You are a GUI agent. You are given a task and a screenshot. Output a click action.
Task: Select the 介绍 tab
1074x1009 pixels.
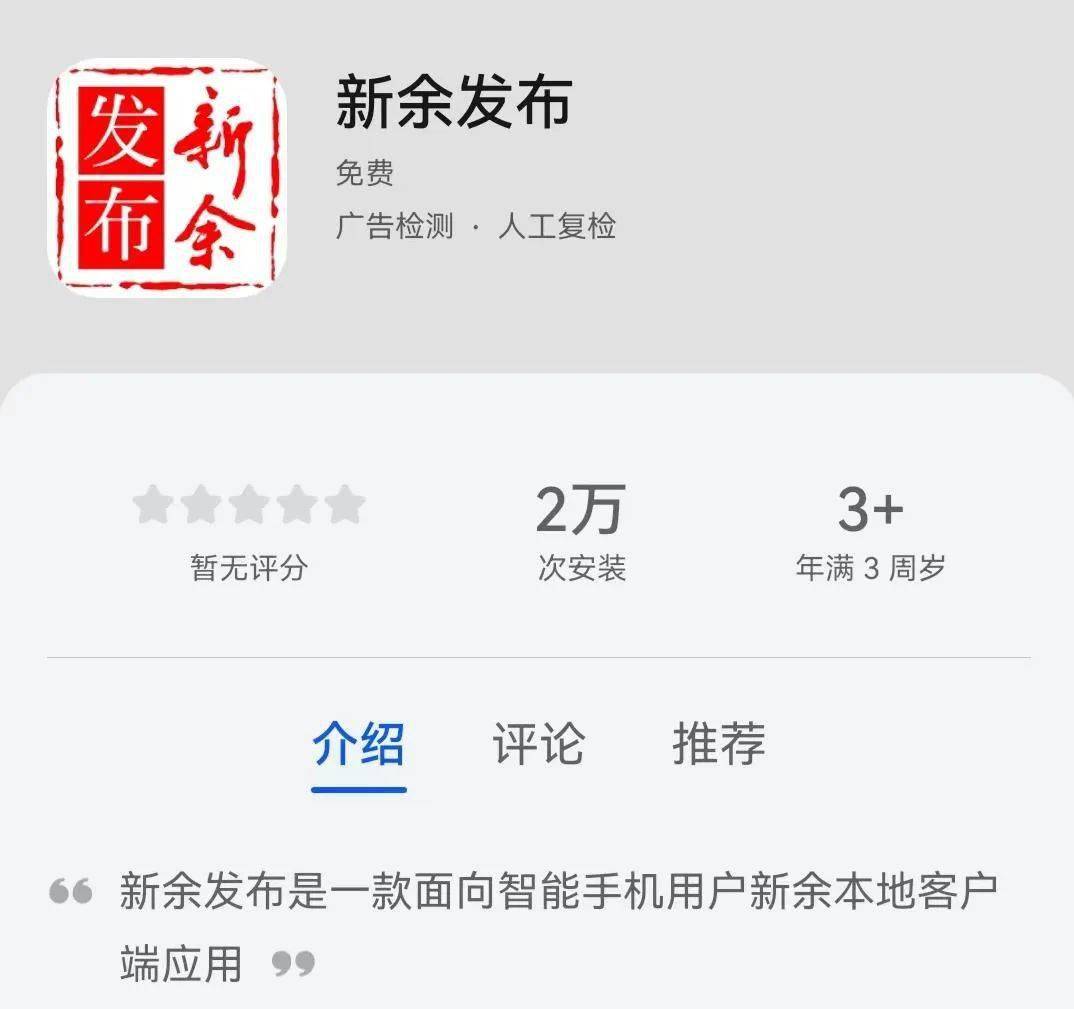(x=358, y=745)
